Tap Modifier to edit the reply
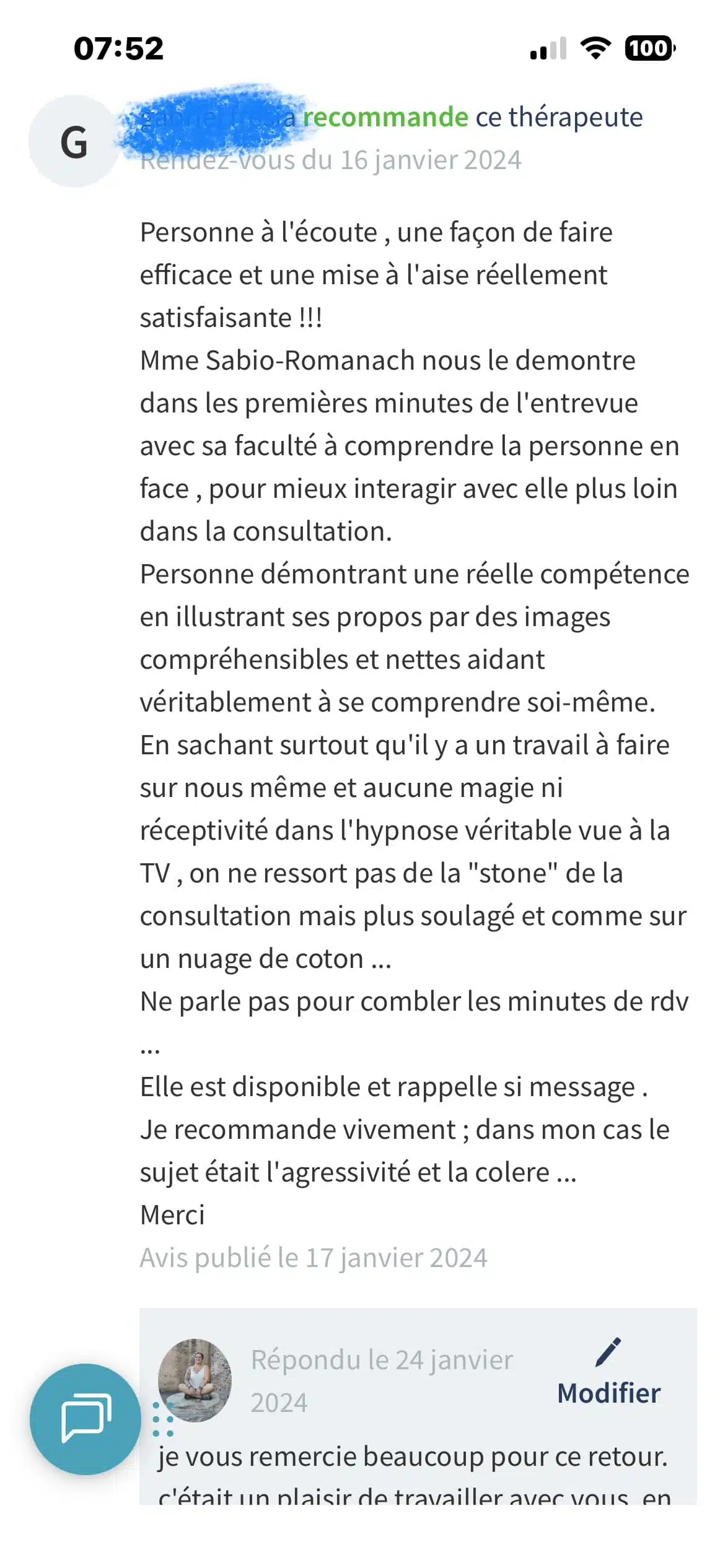725x1568 pixels. tap(609, 1375)
